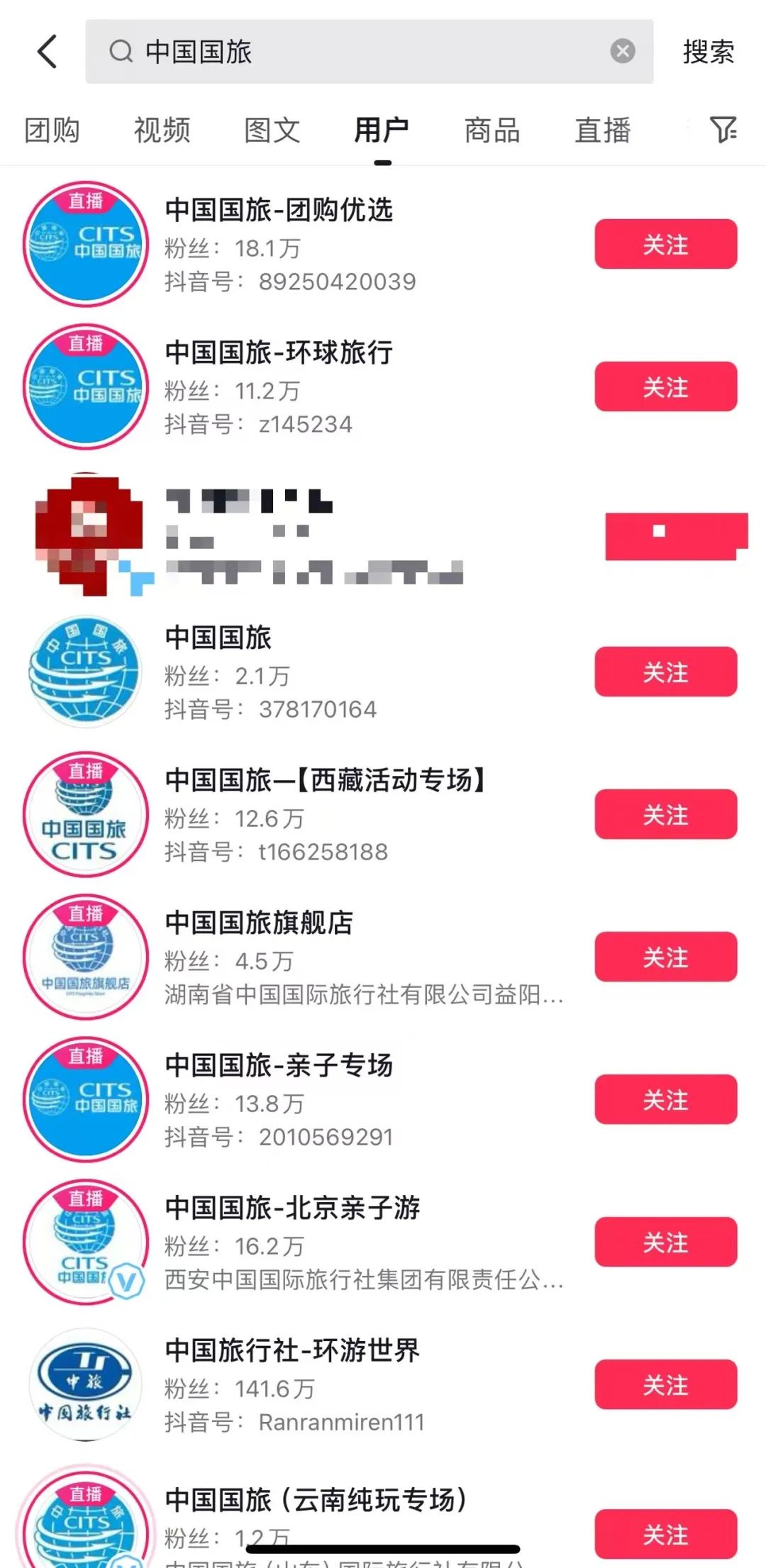Open the filter icon beside the tabs
Viewport: 766px width, 1568px height.
pyautogui.click(x=723, y=130)
